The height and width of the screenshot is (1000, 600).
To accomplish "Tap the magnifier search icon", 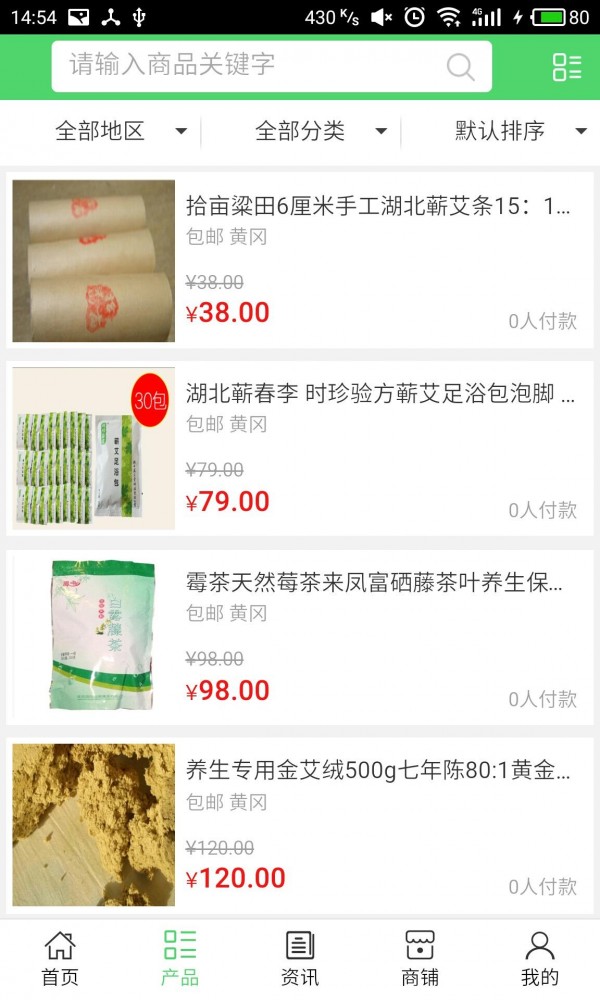I will click(x=460, y=67).
